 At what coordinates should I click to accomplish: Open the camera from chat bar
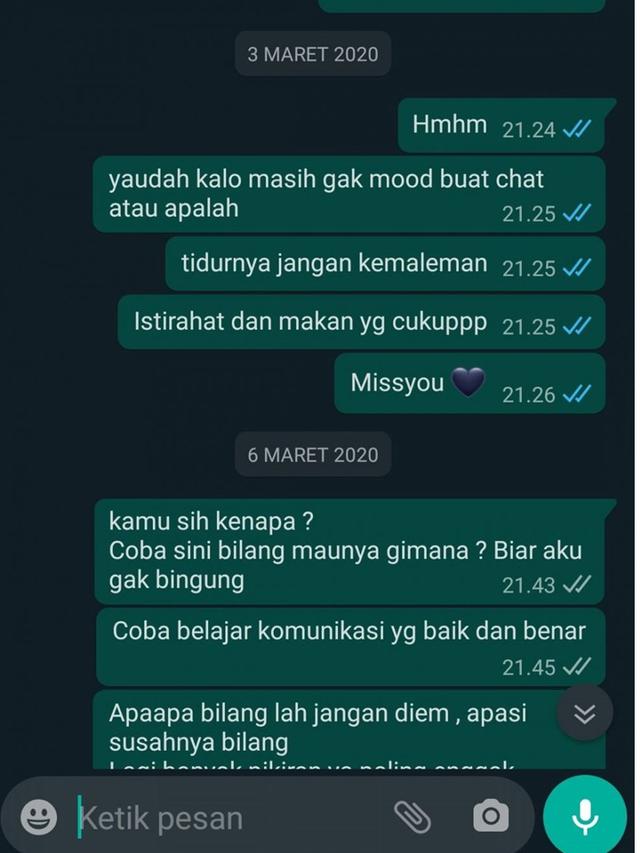[490, 817]
